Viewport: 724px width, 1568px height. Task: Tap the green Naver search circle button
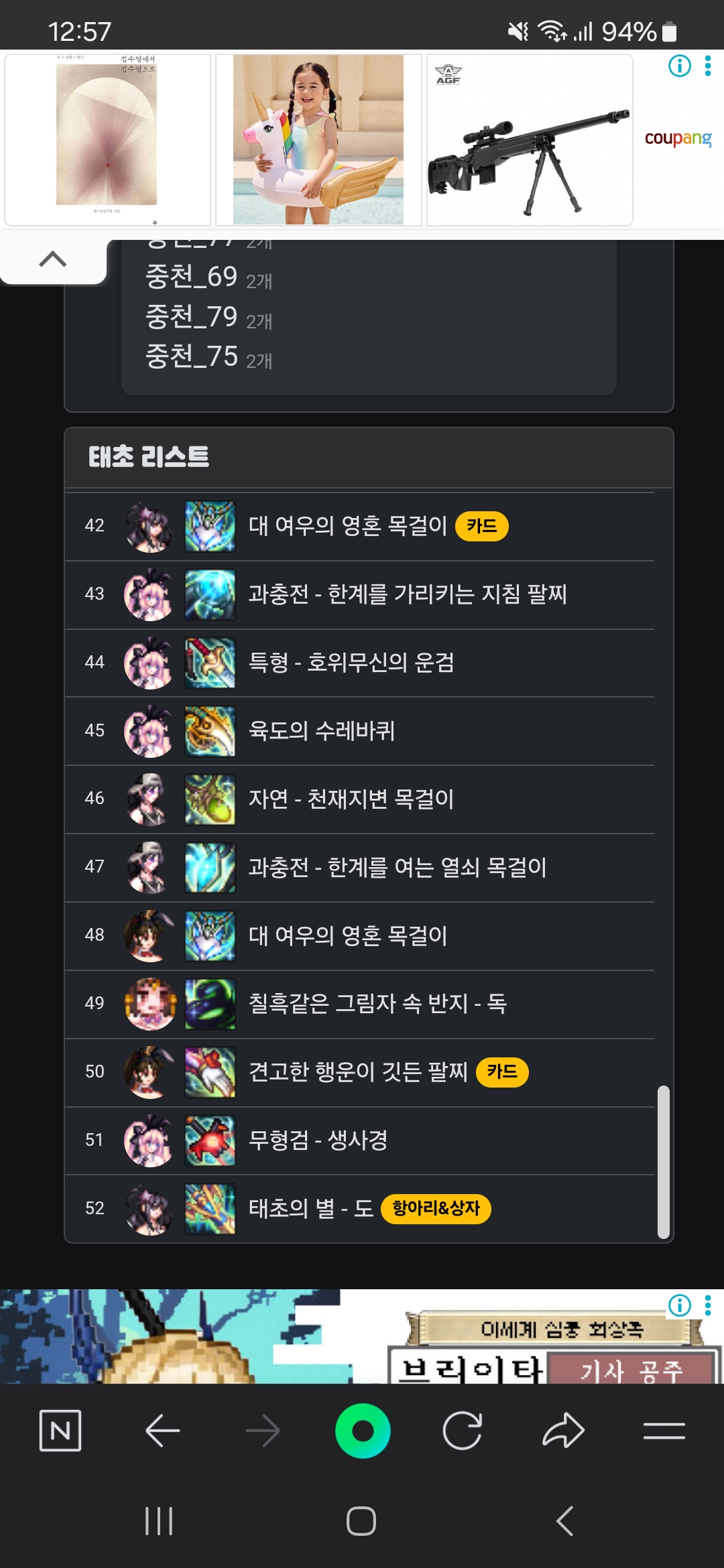(x=363, y=1431)
